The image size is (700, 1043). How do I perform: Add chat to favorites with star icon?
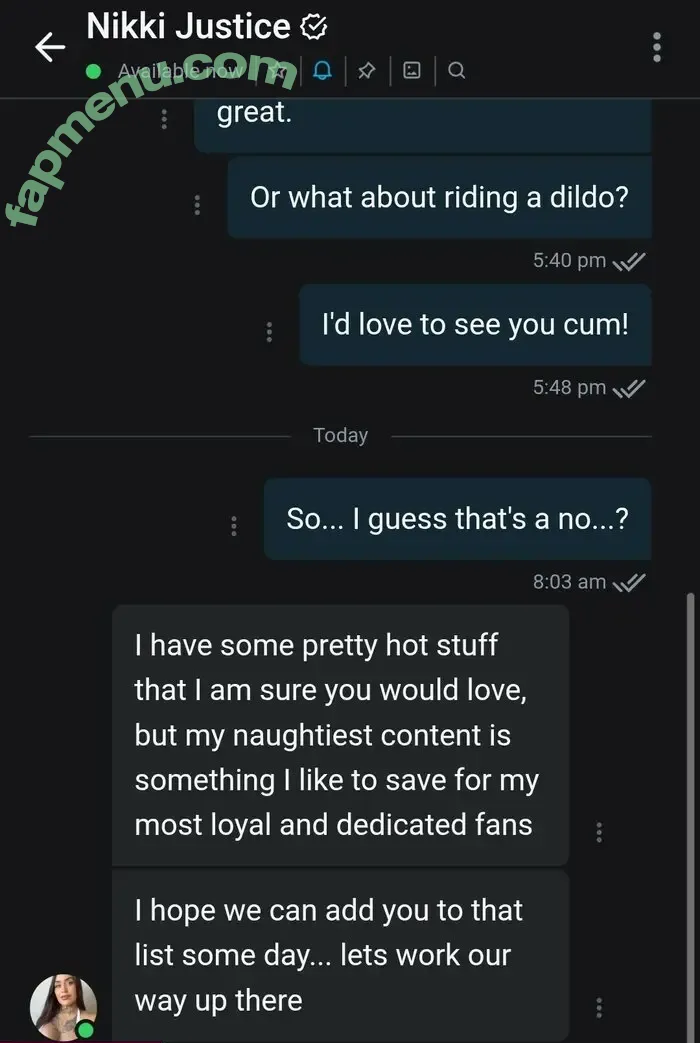[279, 71]
